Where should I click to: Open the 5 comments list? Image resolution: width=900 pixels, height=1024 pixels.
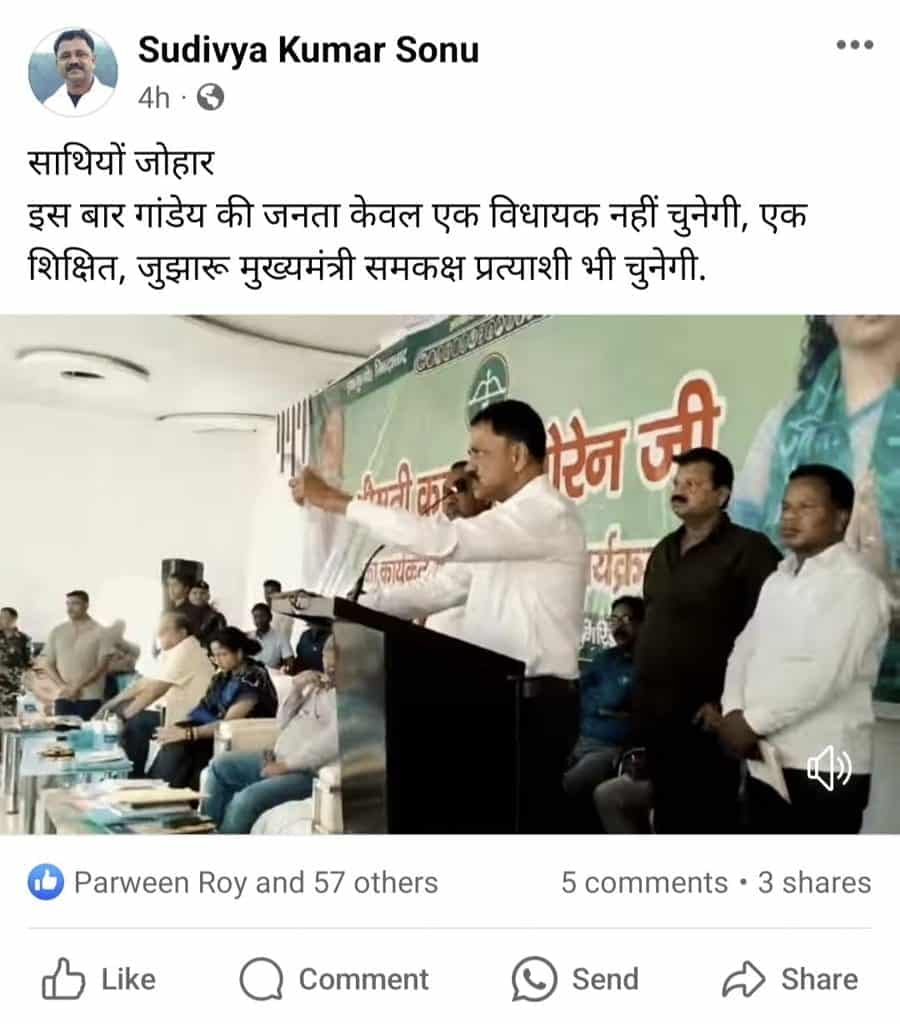pyautogui.click(x=644, y=883)
